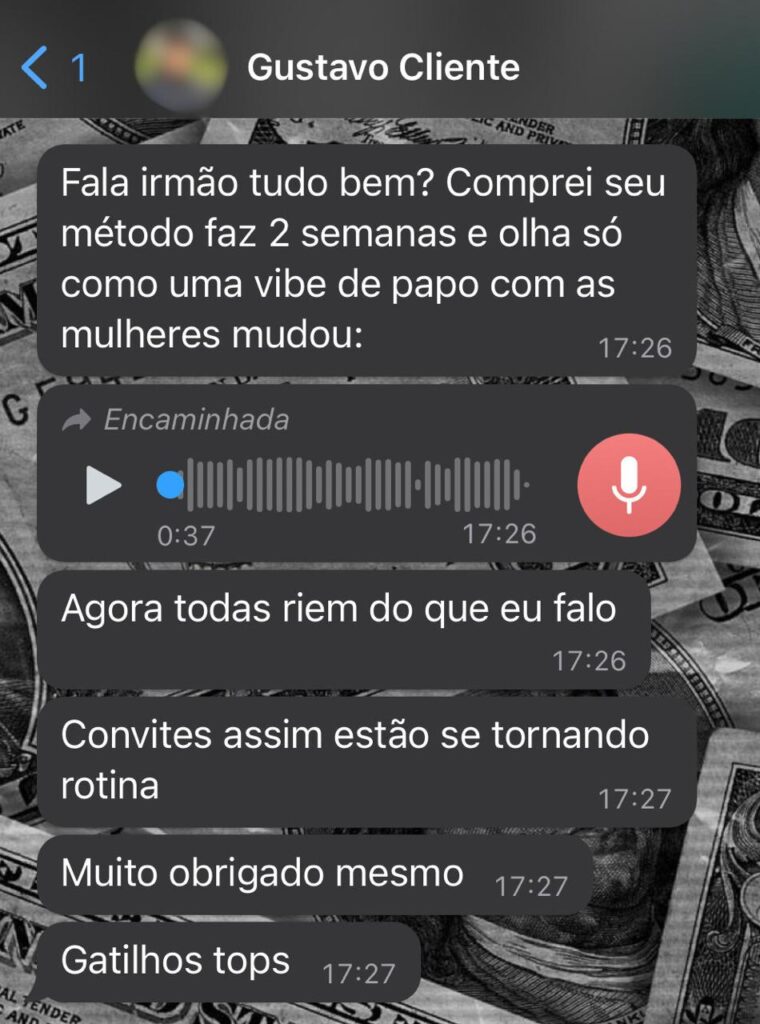This screenshot has width=760, height=1024.
Task: Open Gustavo Cliente's profile photo
Action: coord(180,66)
